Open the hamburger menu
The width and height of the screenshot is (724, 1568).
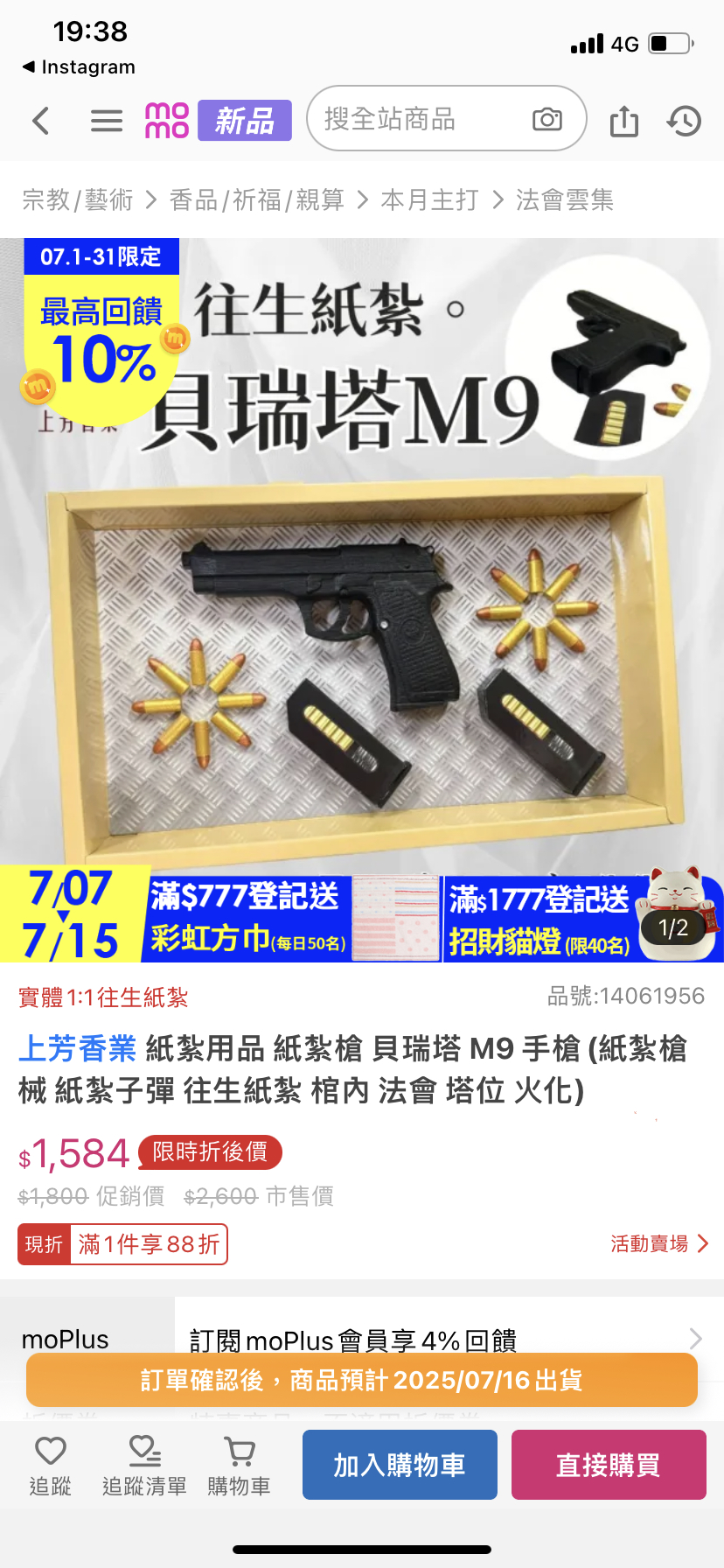[x=107, y=120]
